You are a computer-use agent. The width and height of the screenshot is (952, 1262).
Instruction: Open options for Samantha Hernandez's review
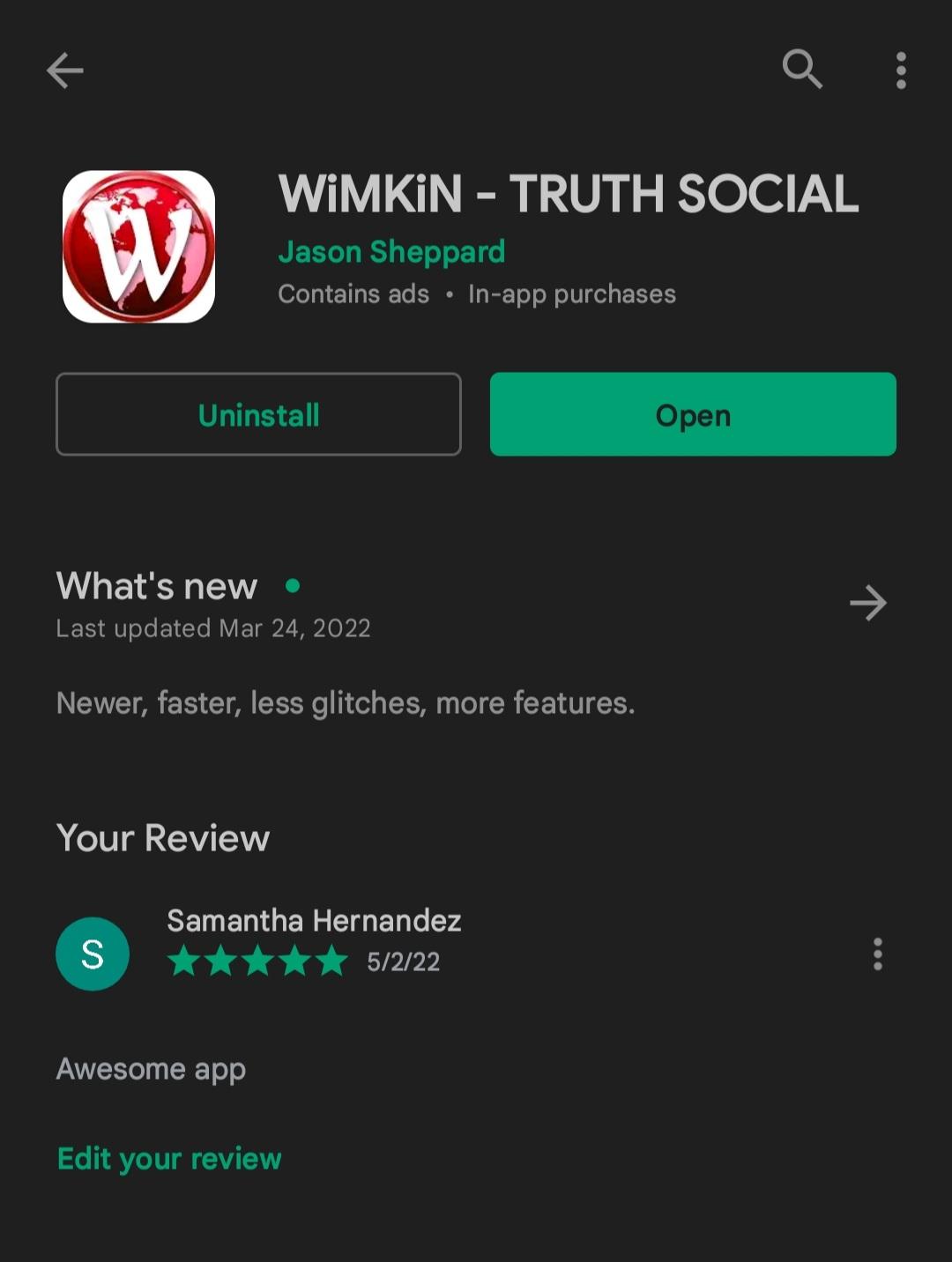877,954
